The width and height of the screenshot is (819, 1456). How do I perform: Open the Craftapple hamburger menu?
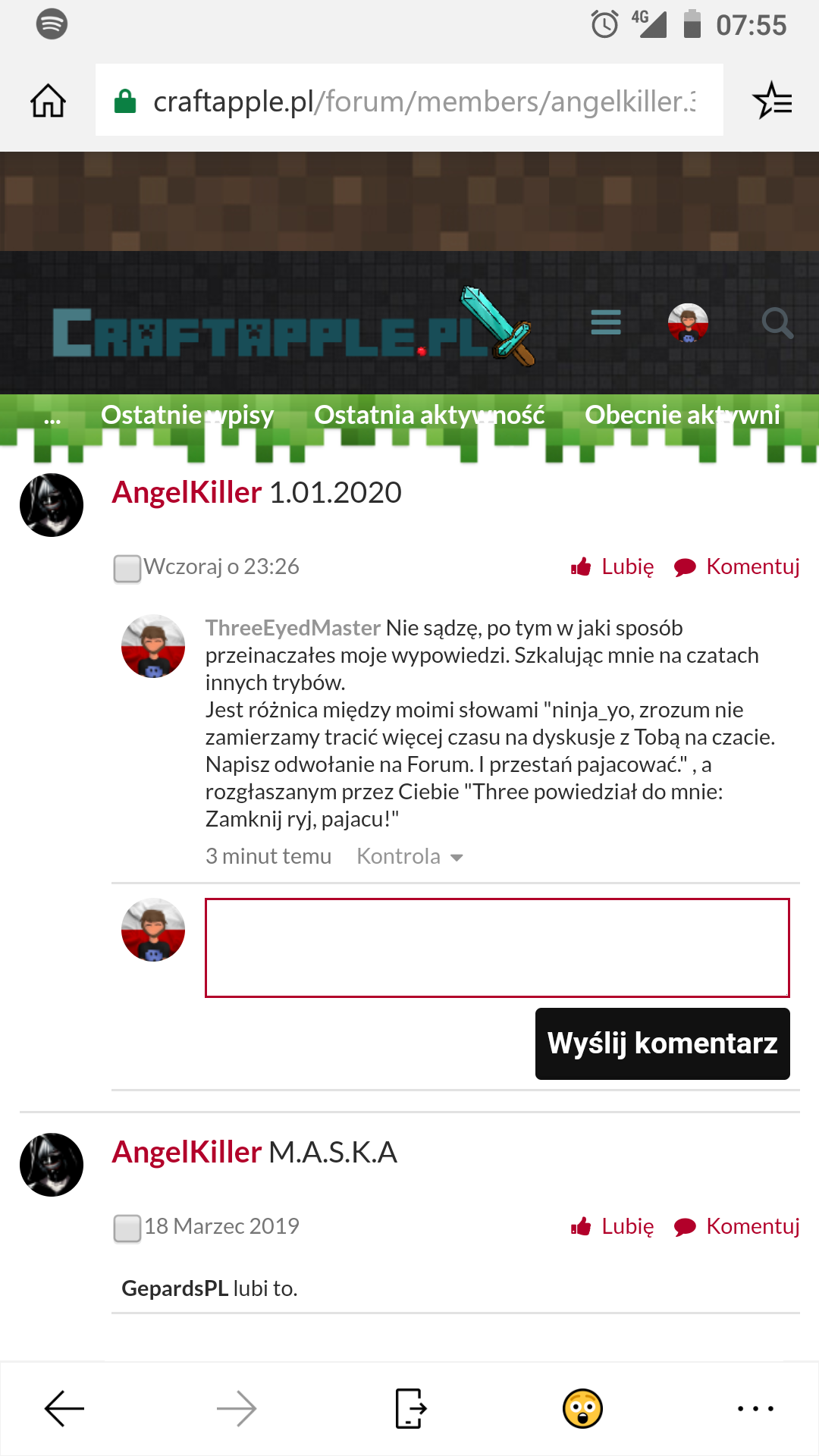(606, 322)
